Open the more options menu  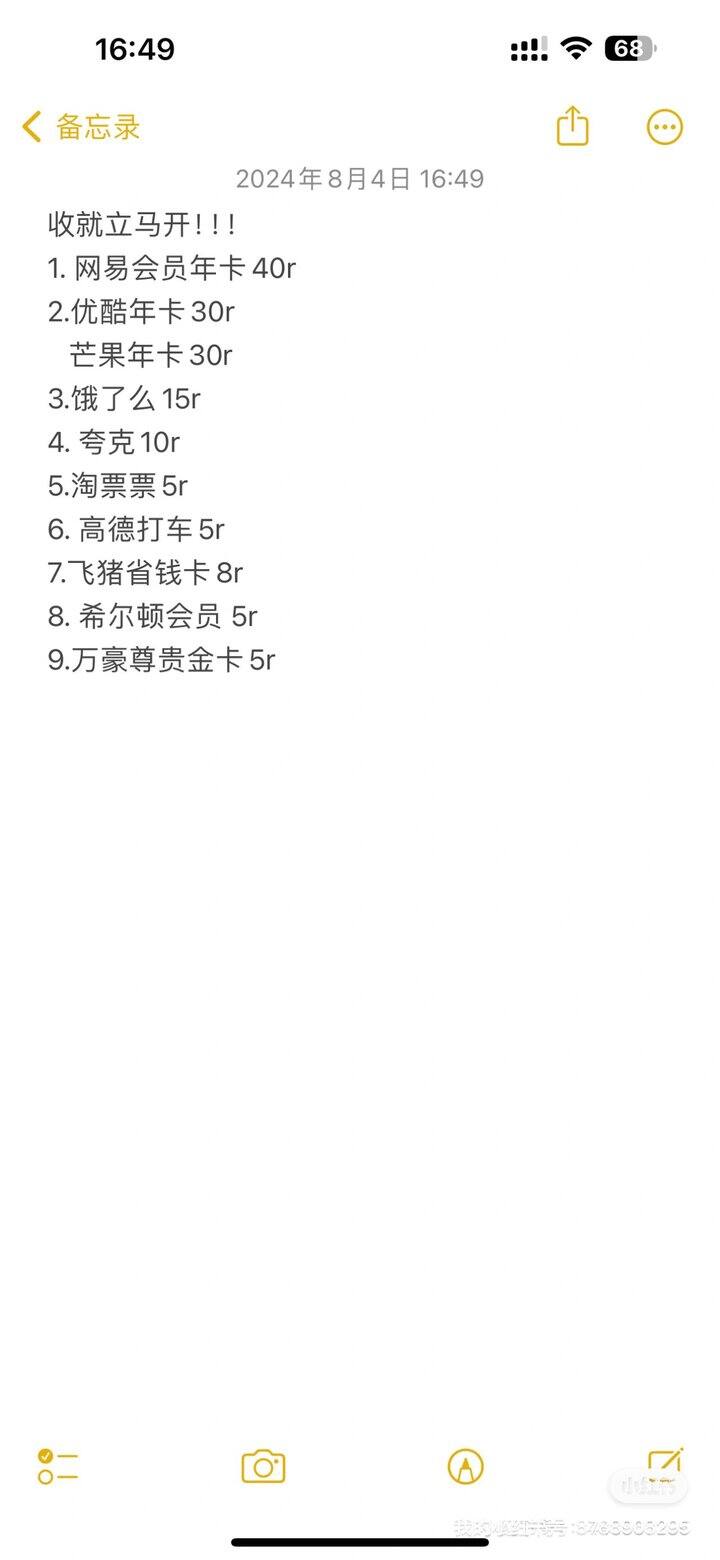[665, 127]
